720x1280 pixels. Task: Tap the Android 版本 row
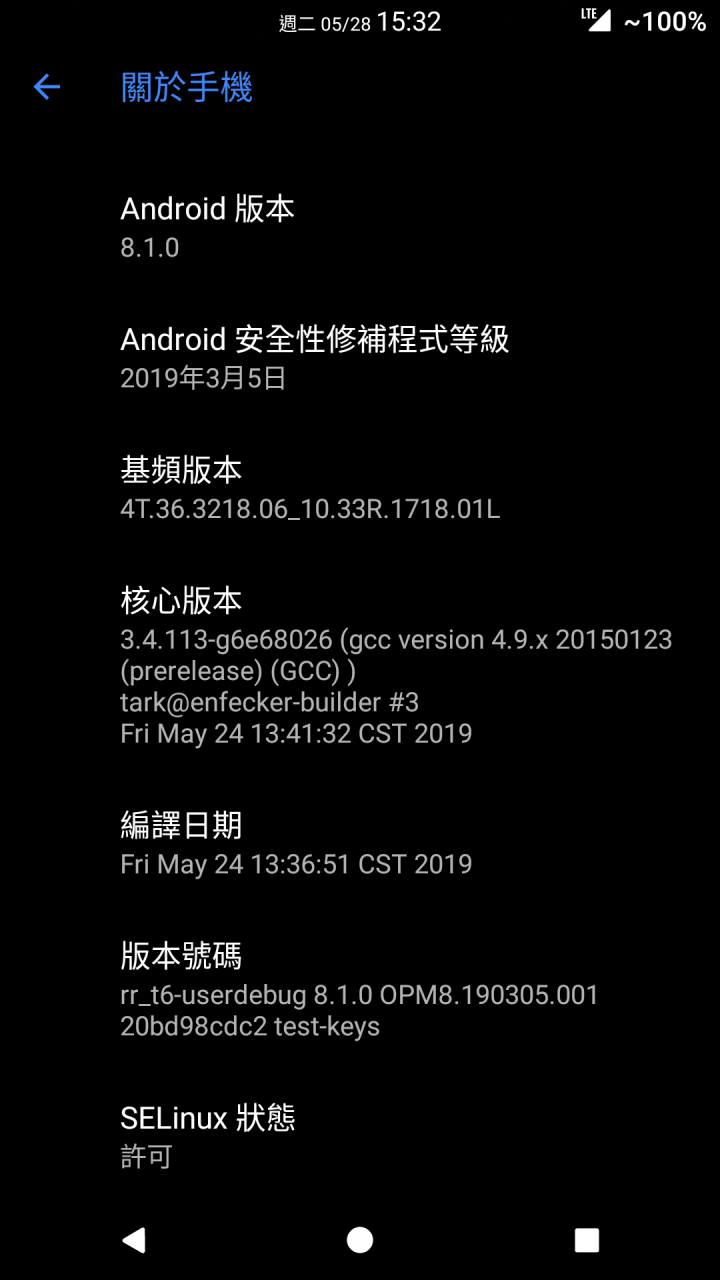[x=360, y=227]
